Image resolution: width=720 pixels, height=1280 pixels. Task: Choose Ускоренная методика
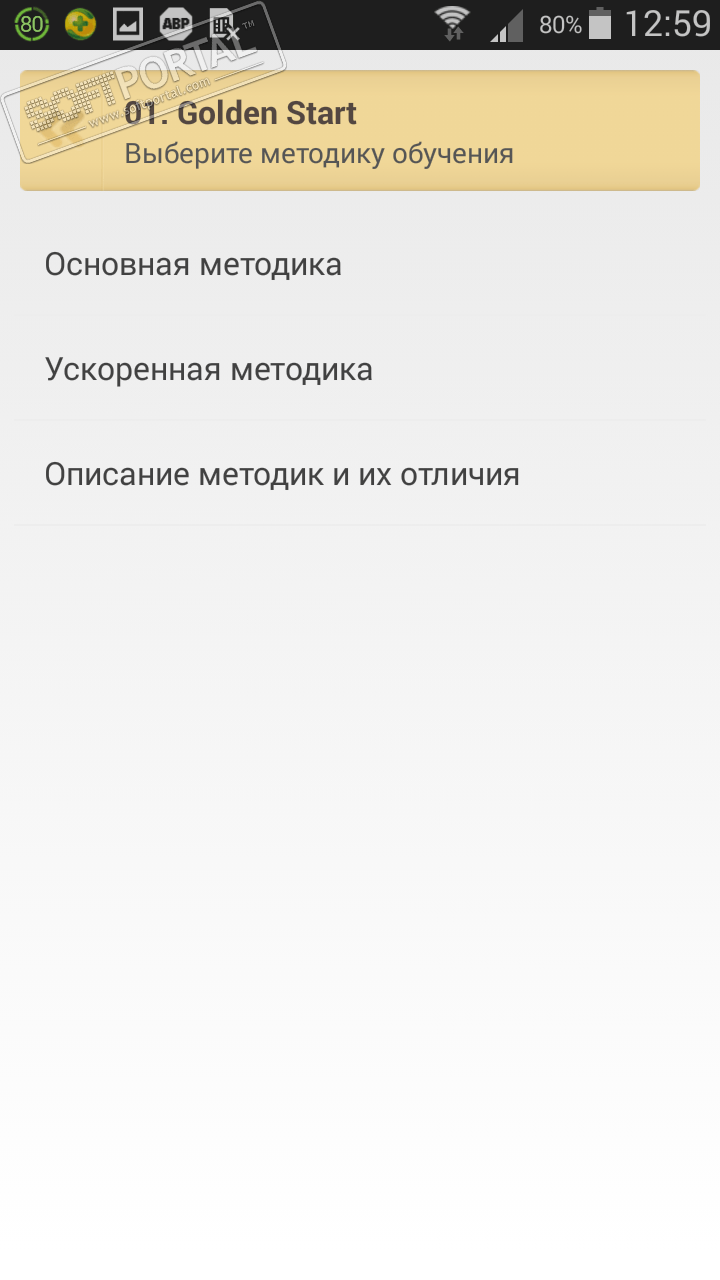[x=209, y=370]
